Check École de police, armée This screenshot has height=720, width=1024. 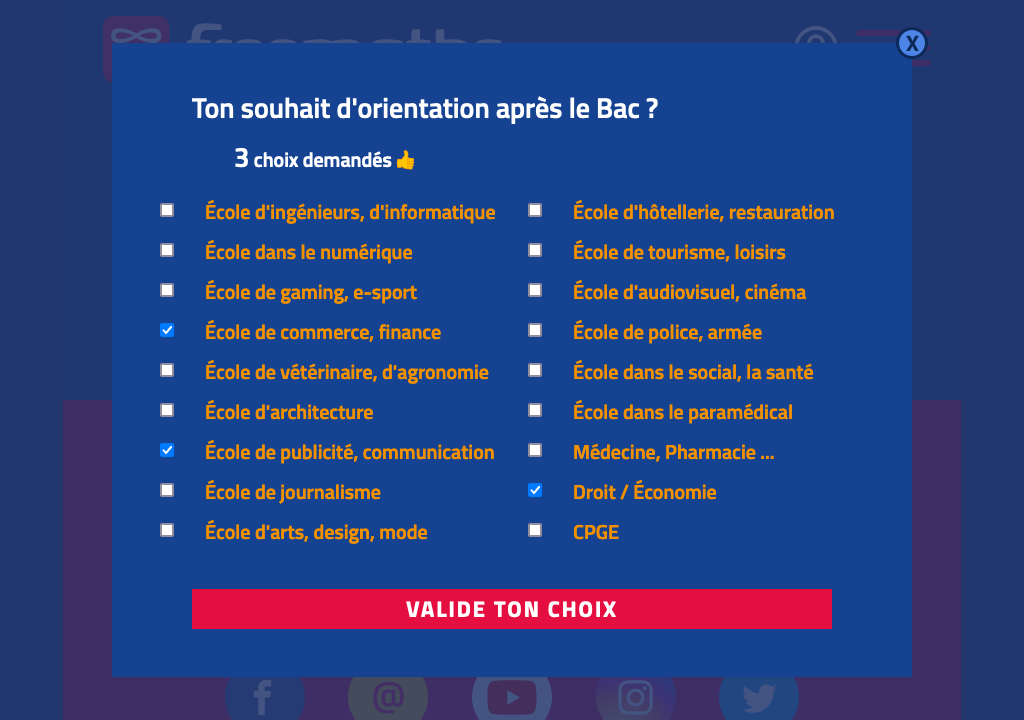click(535, 330)
